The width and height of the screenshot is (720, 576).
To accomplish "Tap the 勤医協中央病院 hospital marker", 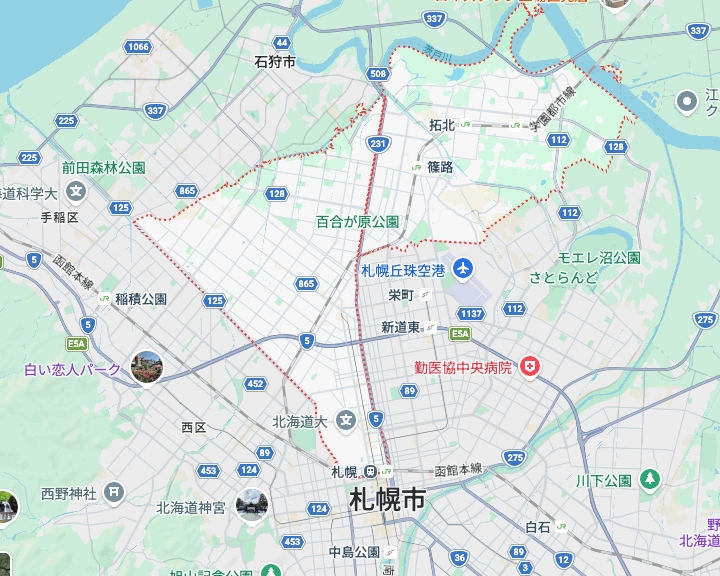I will (x=529, y=368).
